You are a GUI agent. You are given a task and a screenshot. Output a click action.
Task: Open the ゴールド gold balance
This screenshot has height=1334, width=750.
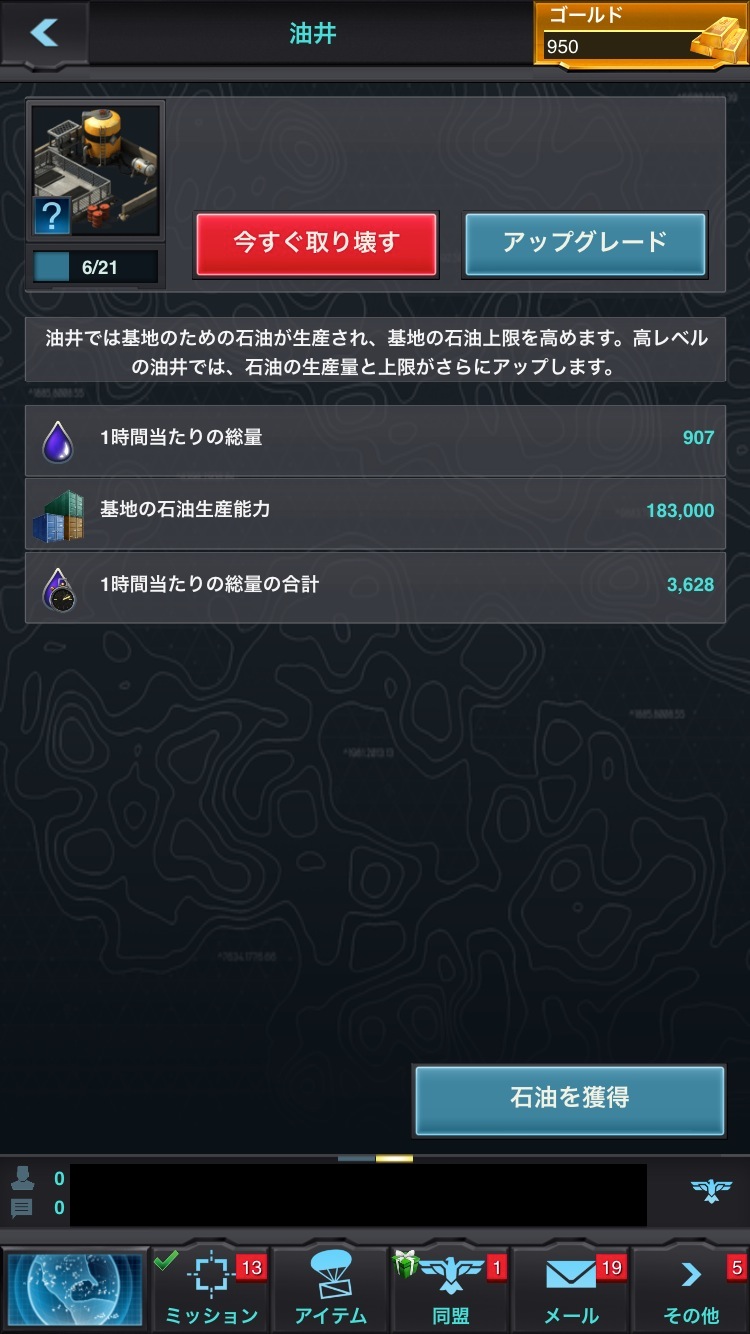(640, 34)
